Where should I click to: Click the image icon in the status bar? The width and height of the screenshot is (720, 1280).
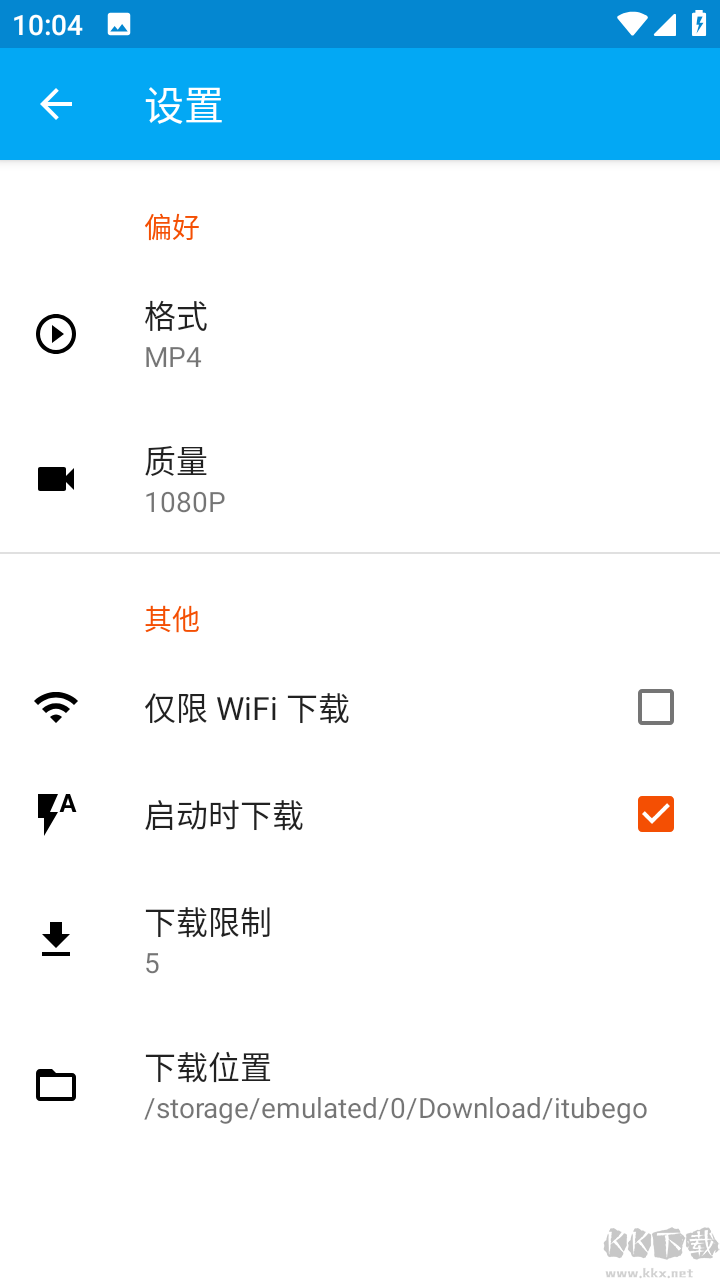click(119, 24)
